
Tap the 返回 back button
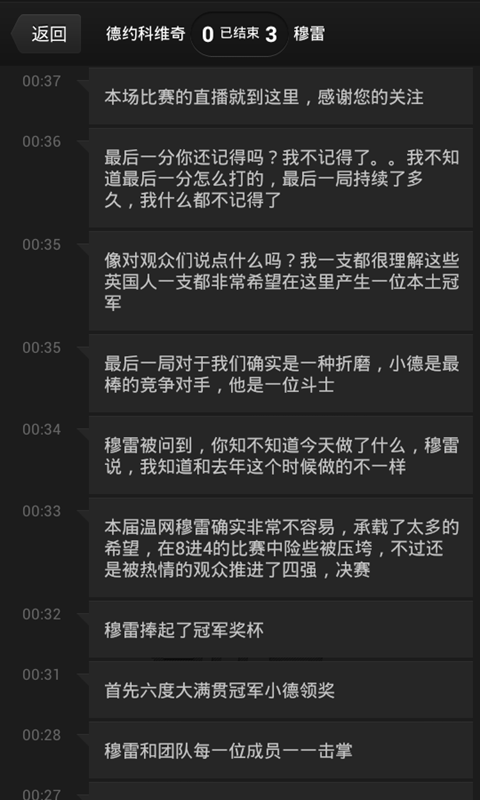coord(46,34)
